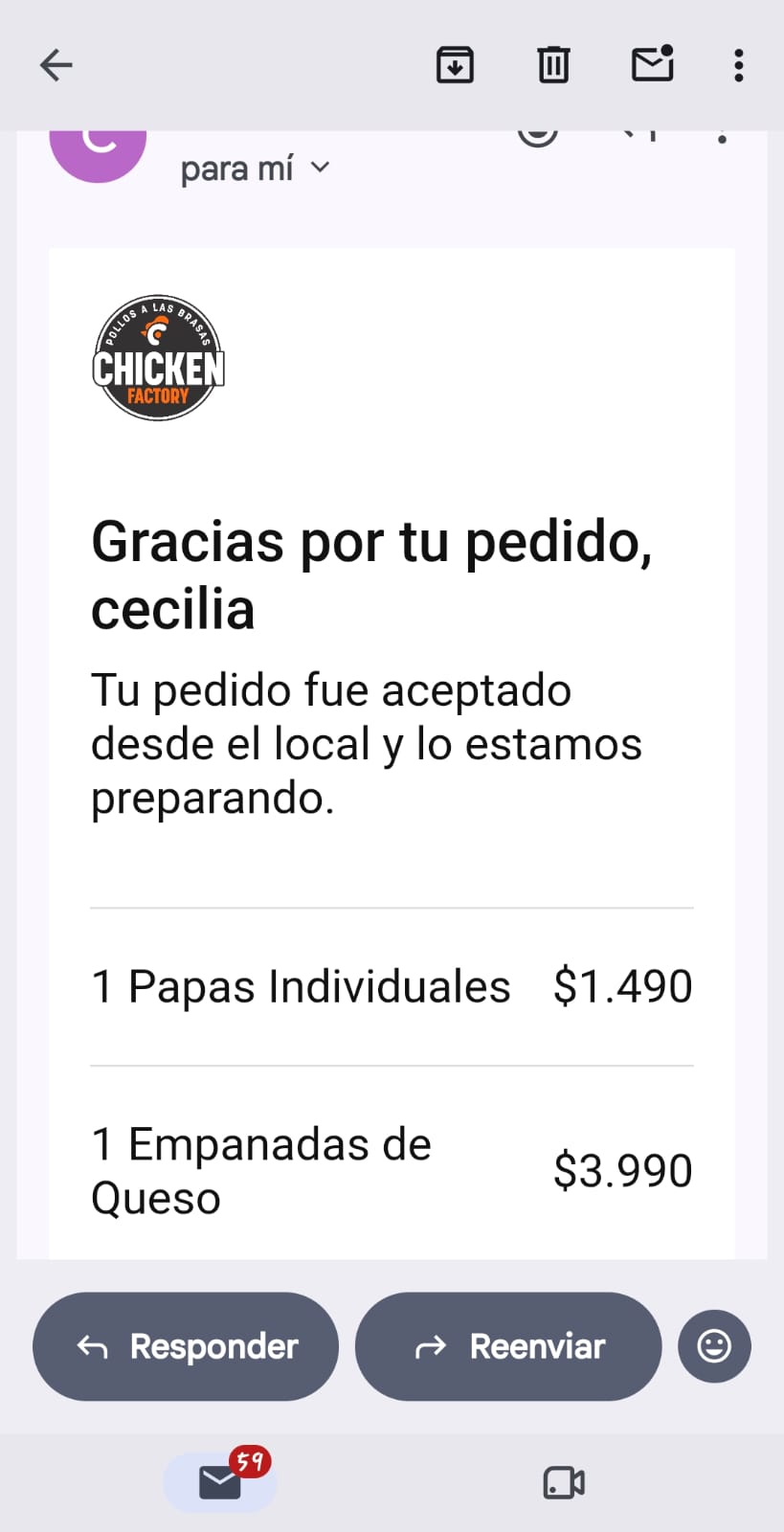Tap the Responder button
784x1532 pixels.
(186, 1346)
